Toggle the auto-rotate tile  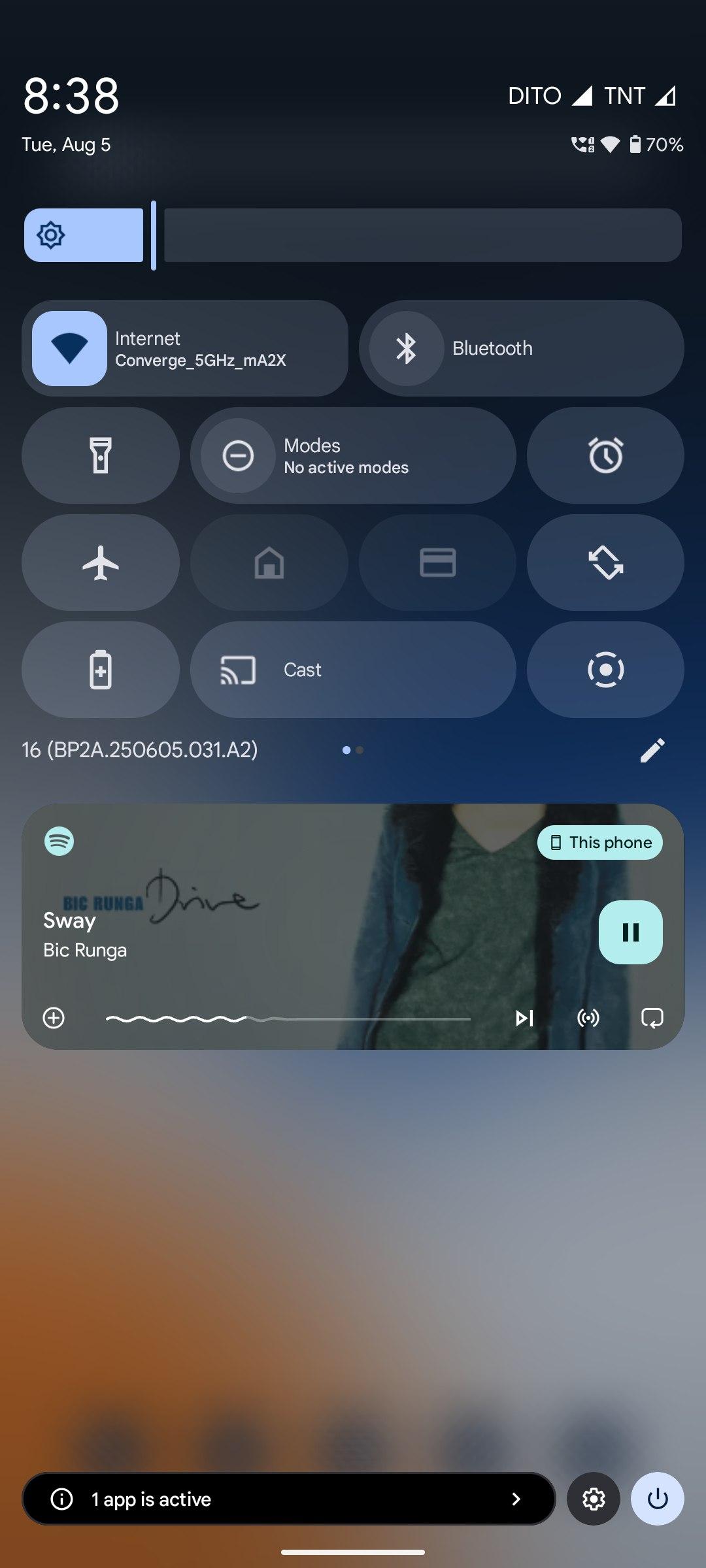(x=605, y=563)
